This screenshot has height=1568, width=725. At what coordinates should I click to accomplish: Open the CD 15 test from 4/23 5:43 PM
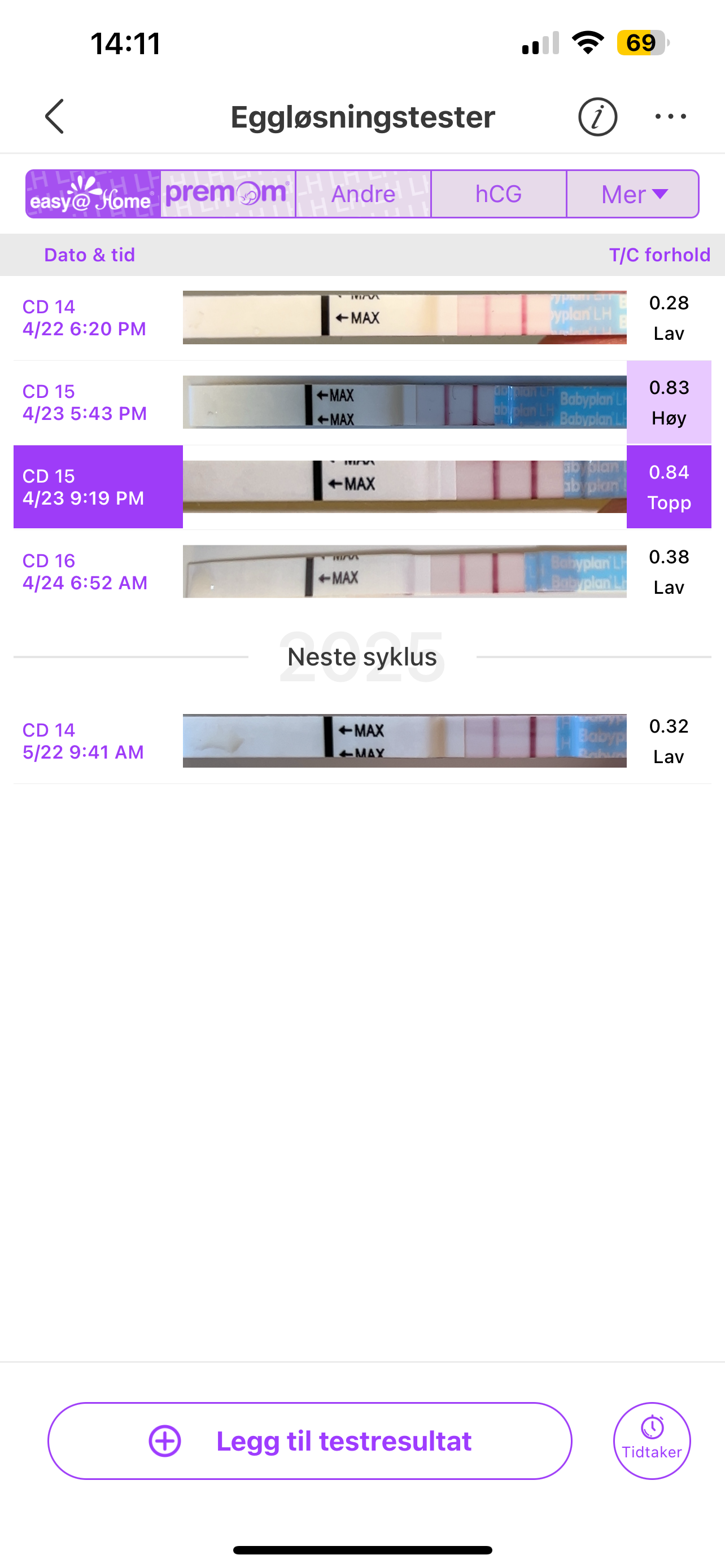point(362,402)
